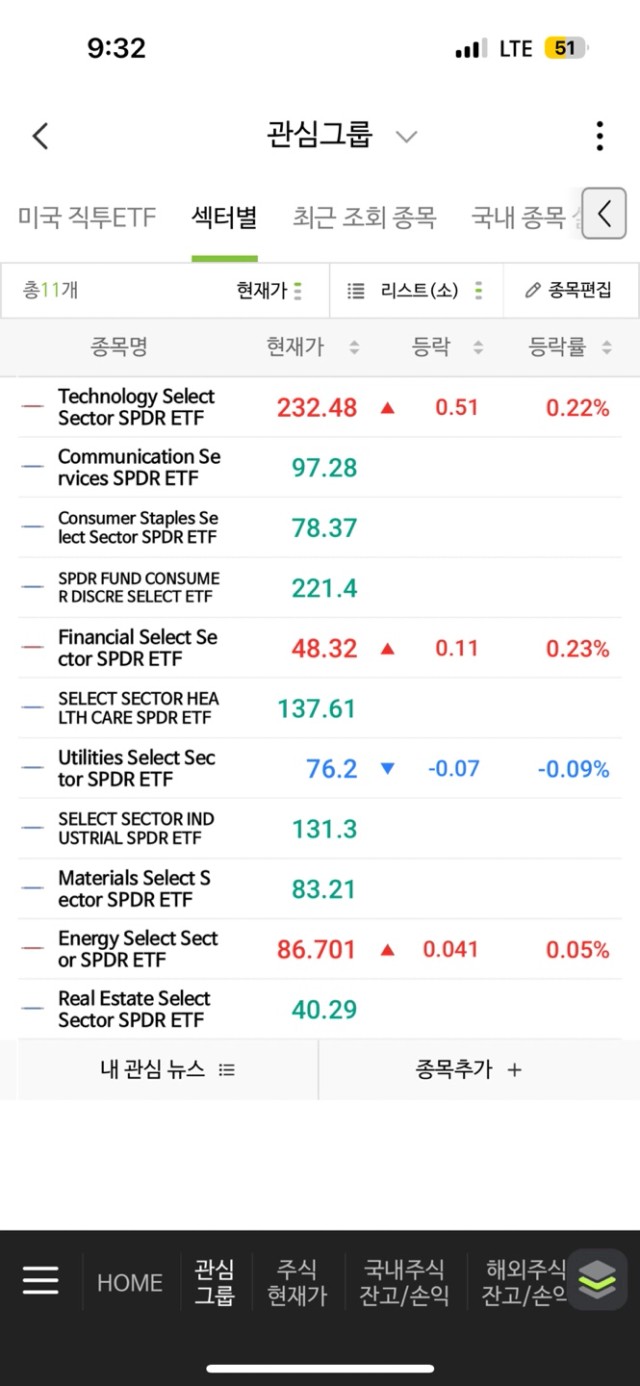
Task: Change the 리스트(소) view mode
Action: (x=416, y=291)
